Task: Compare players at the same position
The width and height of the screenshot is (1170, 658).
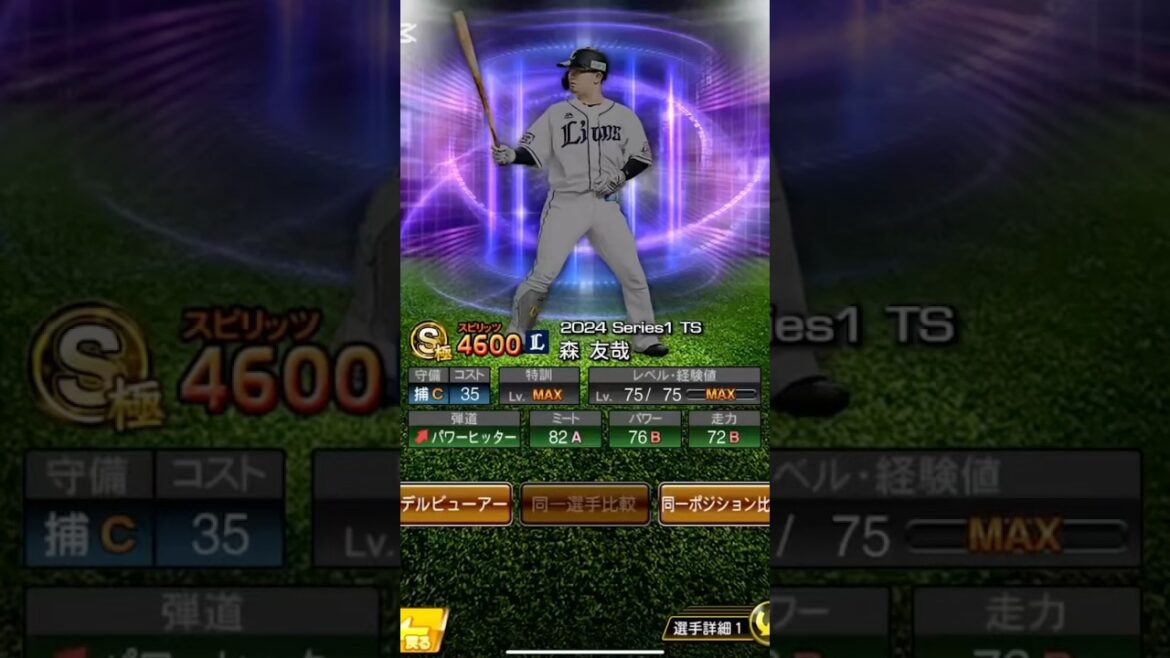Action: (713, 504)
